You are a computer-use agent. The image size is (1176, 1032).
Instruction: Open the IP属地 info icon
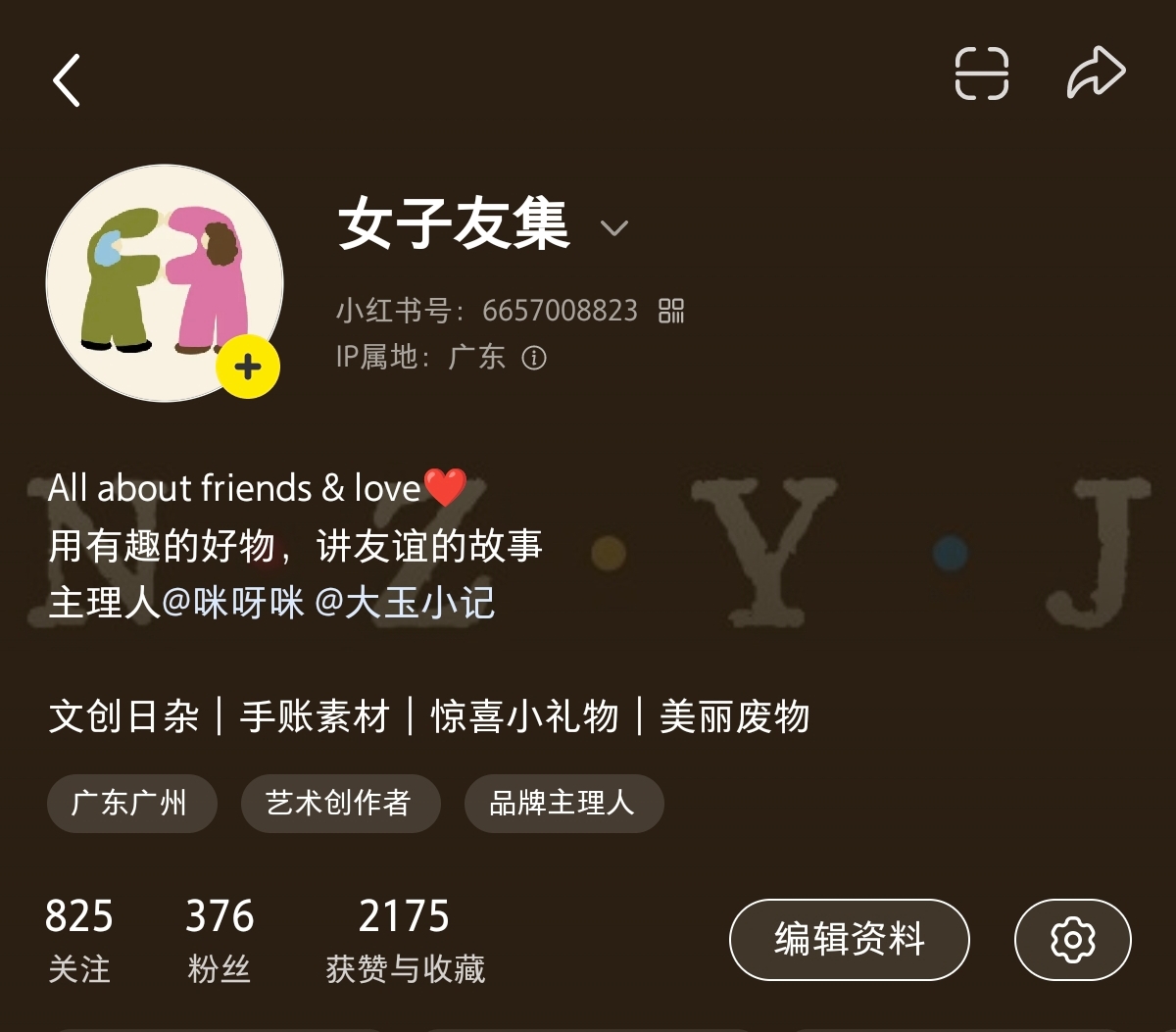(534, 358)
